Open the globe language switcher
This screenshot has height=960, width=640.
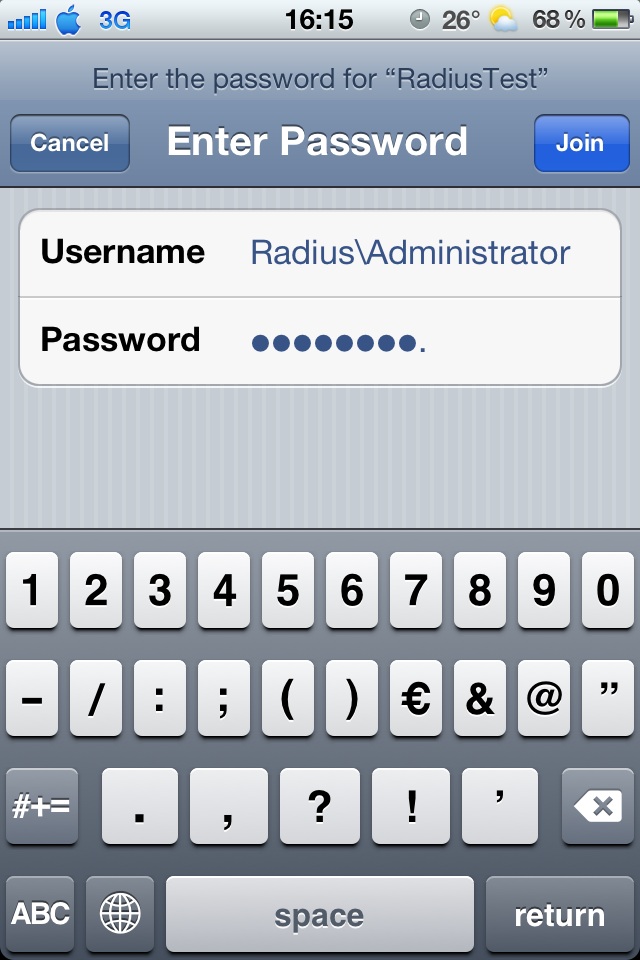click(x=120, y=913)
